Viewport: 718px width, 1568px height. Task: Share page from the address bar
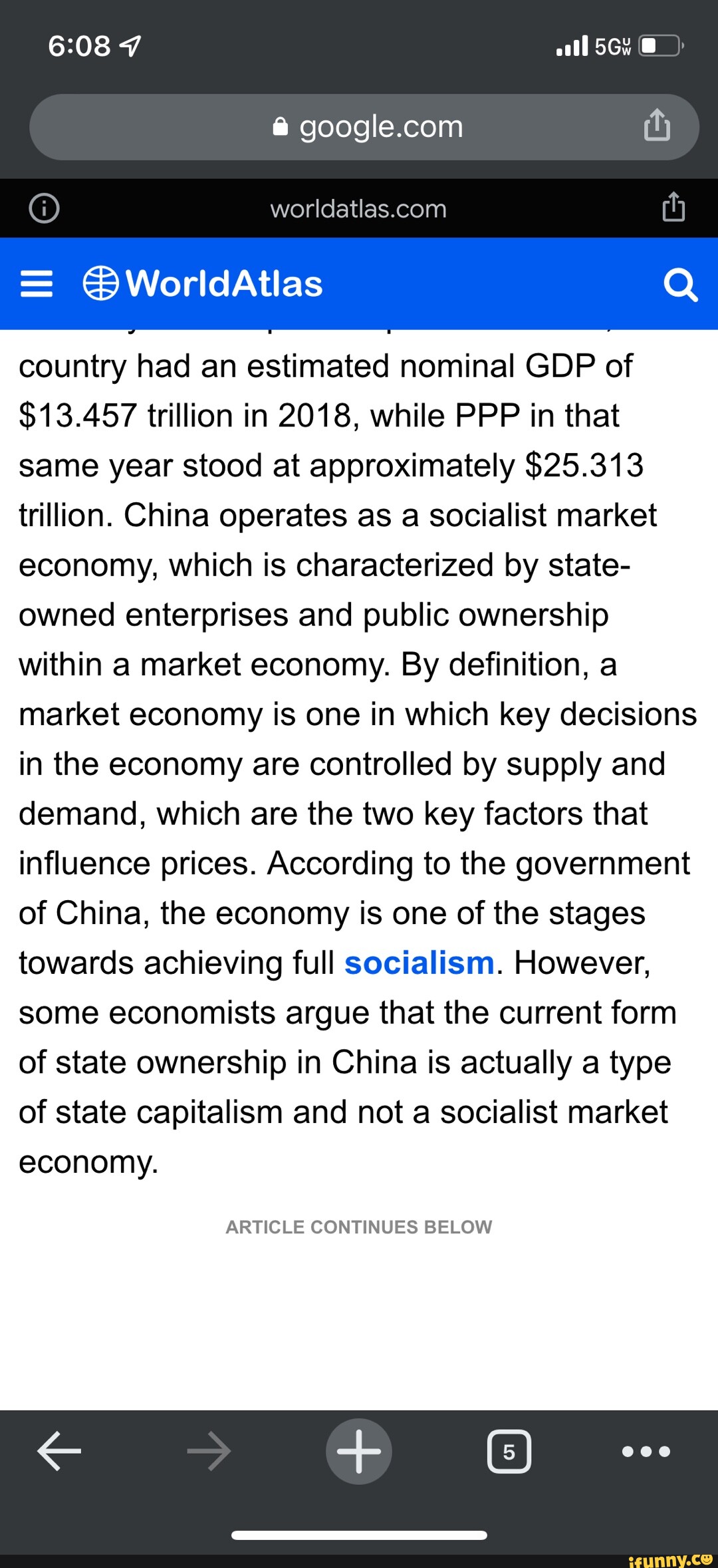[x=657, y=125]
